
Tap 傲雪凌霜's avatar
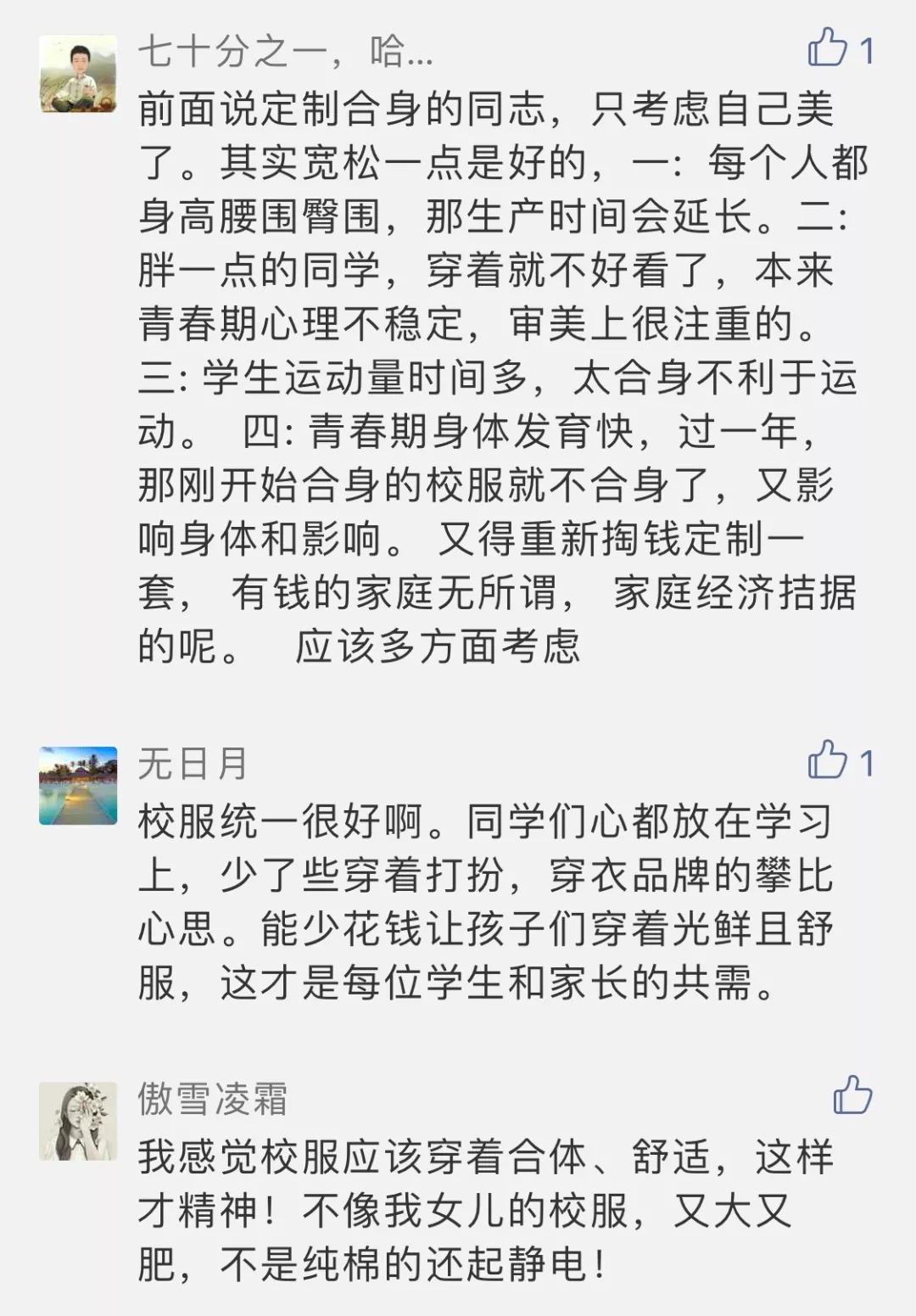tap(78, 1121)
